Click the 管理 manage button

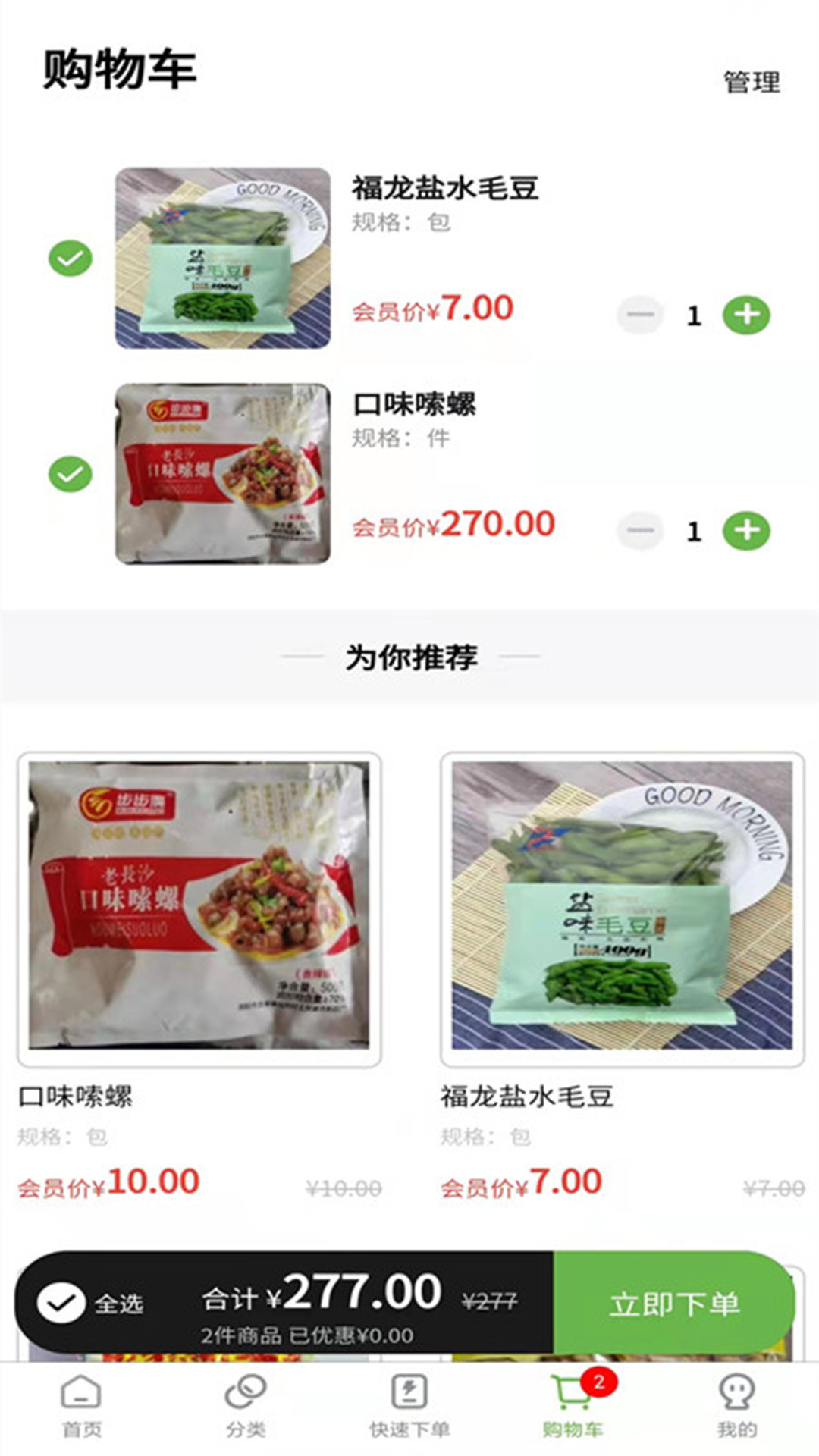pos(751,83)
